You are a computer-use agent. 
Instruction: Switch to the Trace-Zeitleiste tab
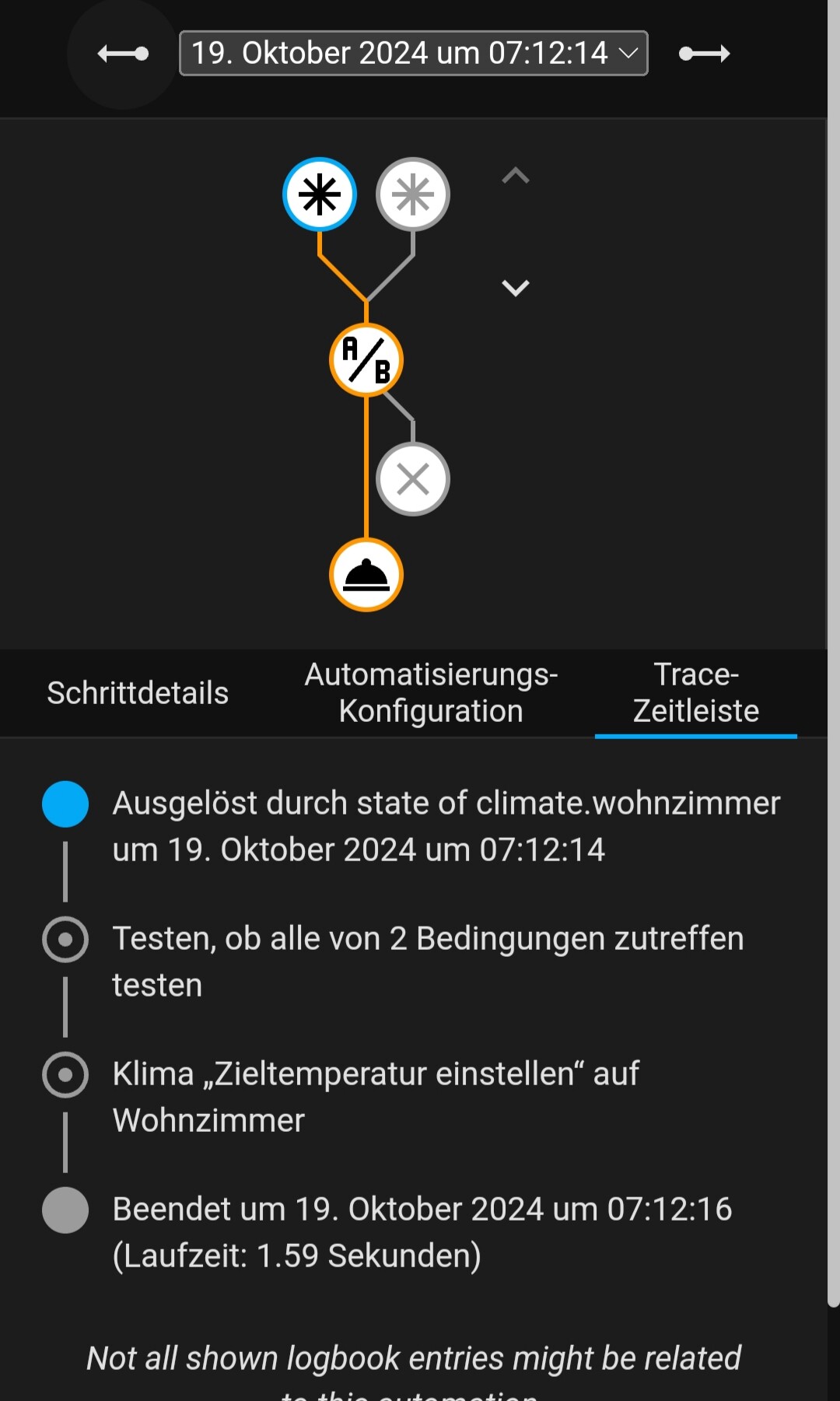coord(696,693)
